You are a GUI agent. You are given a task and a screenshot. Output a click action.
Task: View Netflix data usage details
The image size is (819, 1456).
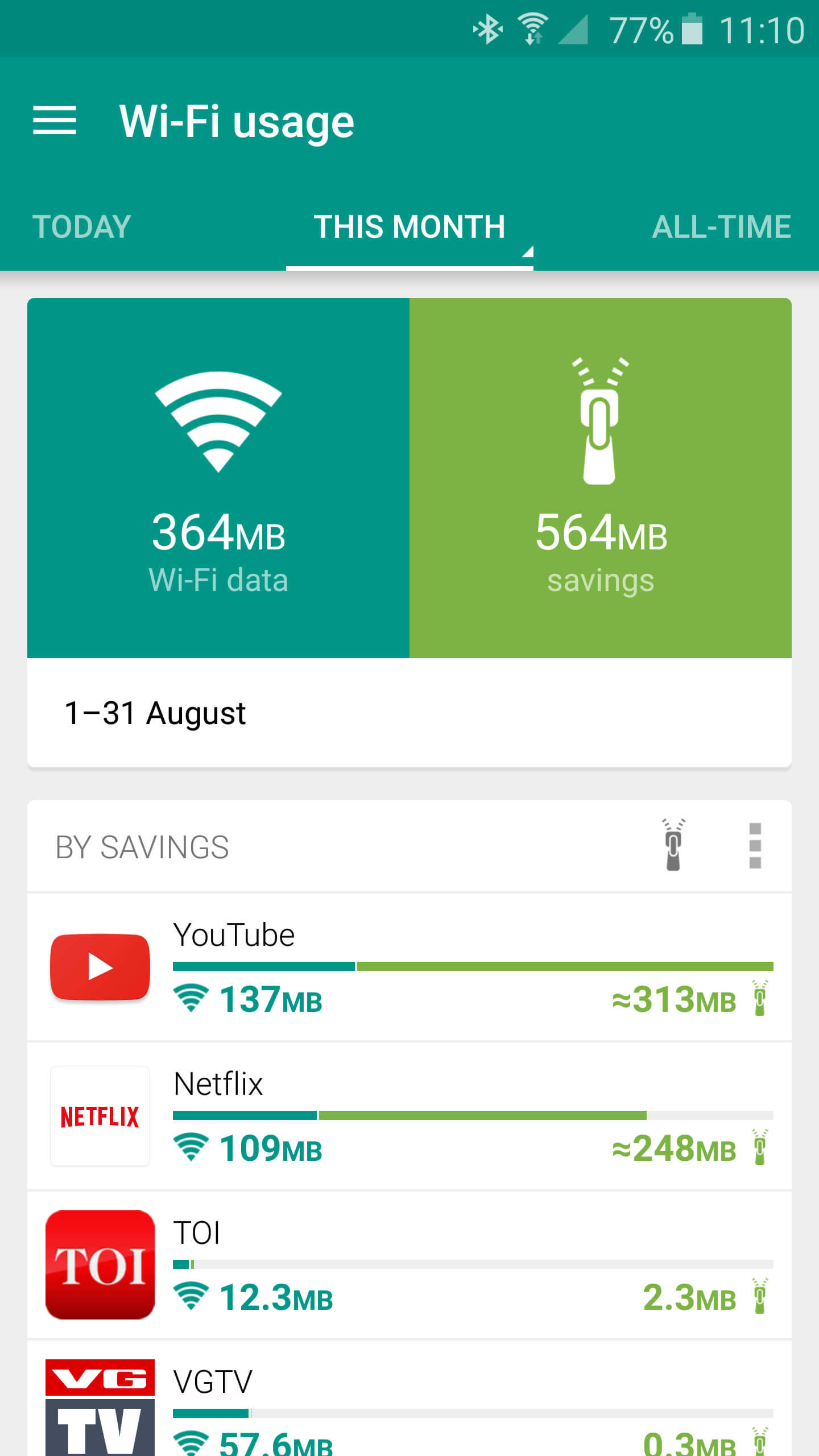(409, 1116)
